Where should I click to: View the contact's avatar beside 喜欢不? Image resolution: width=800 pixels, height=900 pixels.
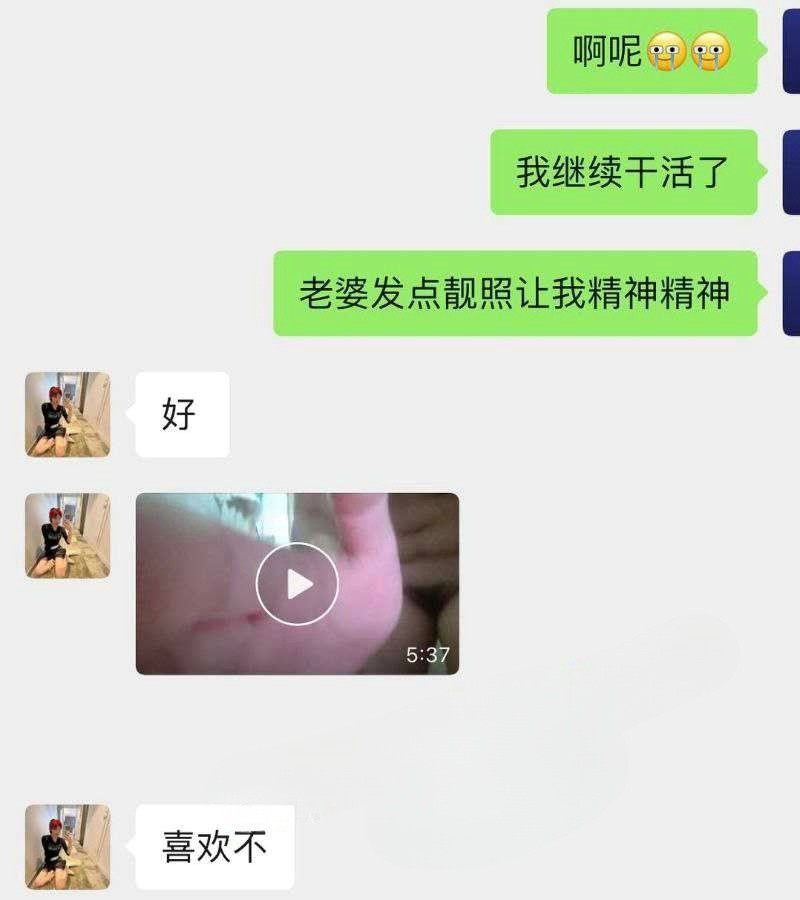click(x=68, y=846)
